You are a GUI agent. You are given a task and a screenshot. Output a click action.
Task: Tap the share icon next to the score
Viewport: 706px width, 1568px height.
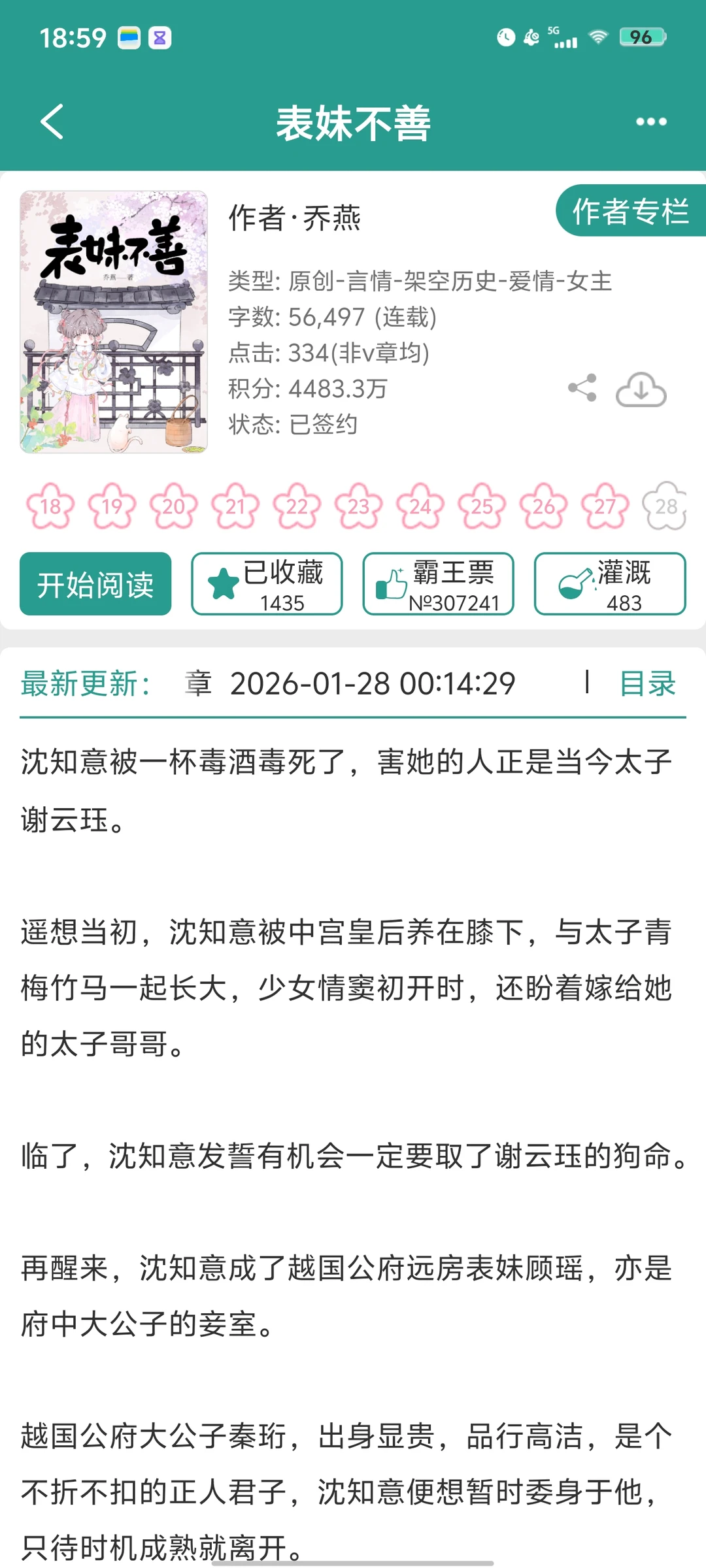(x=582, y=388)
